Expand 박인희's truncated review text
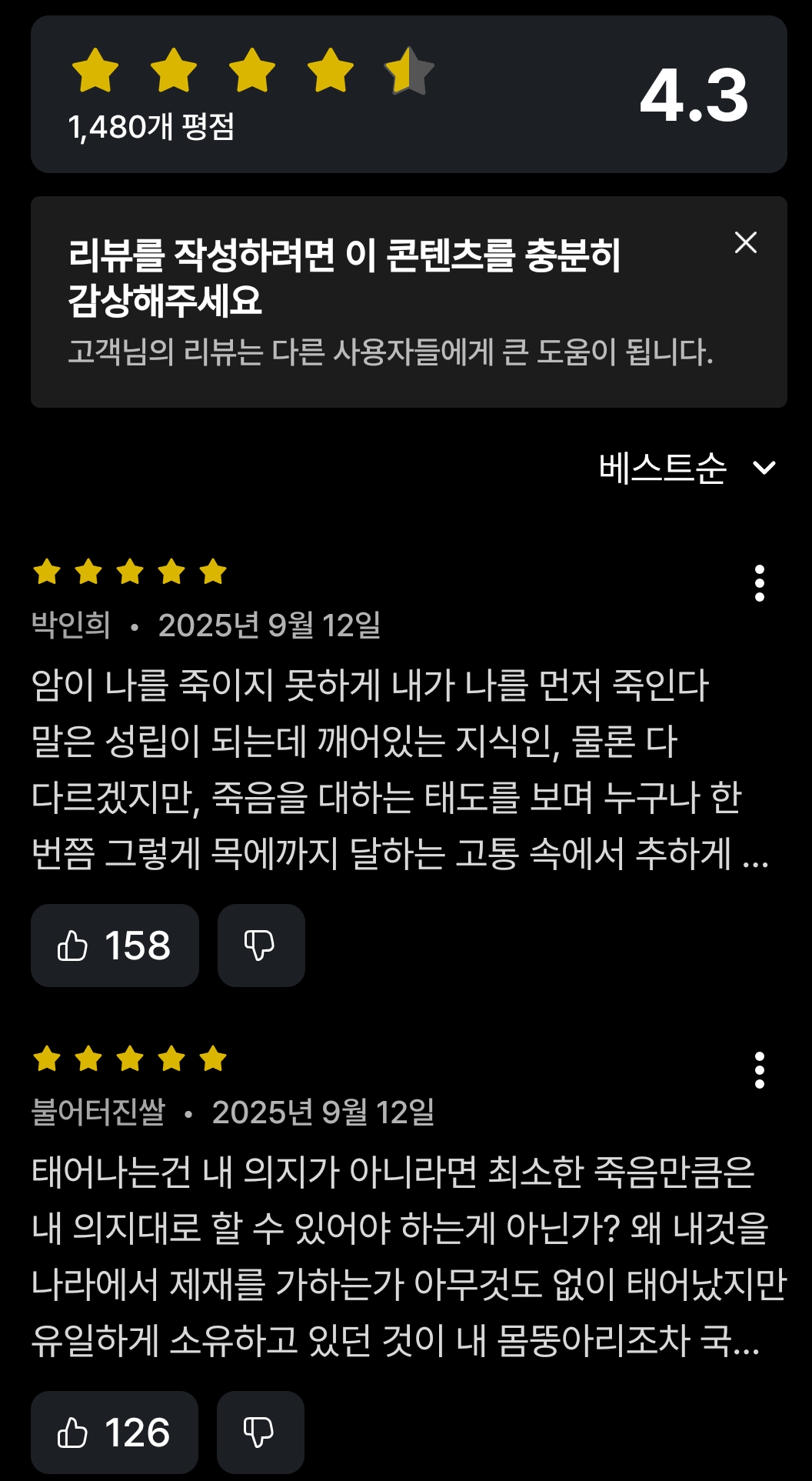Viewport: 812px width, 1481px height. coord(400,769)
